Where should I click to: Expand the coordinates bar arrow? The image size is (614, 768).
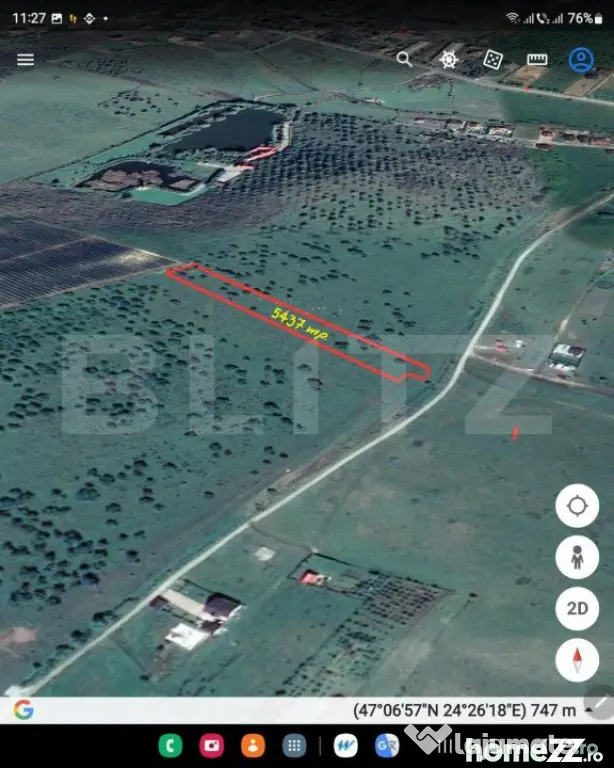(589, 710)
